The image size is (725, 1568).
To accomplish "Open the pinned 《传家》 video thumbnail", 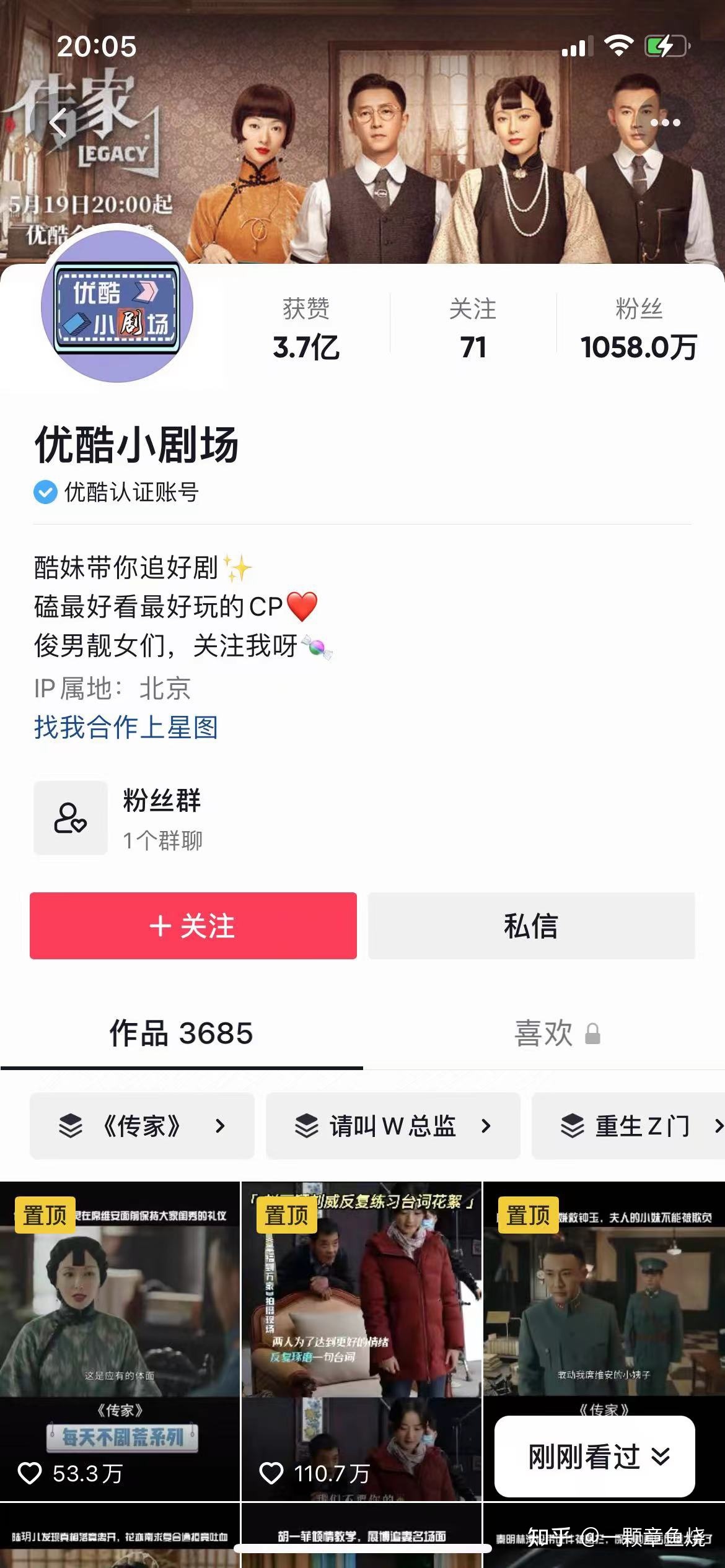I will 120,1331.
